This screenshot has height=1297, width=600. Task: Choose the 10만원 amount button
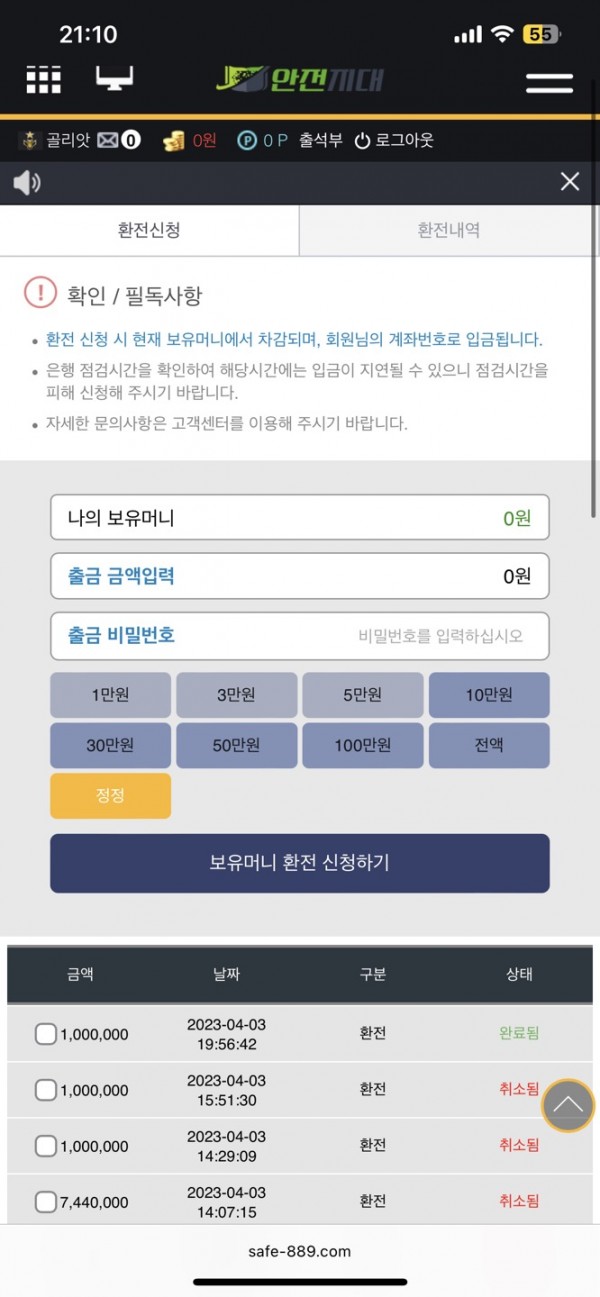[489, 695]
